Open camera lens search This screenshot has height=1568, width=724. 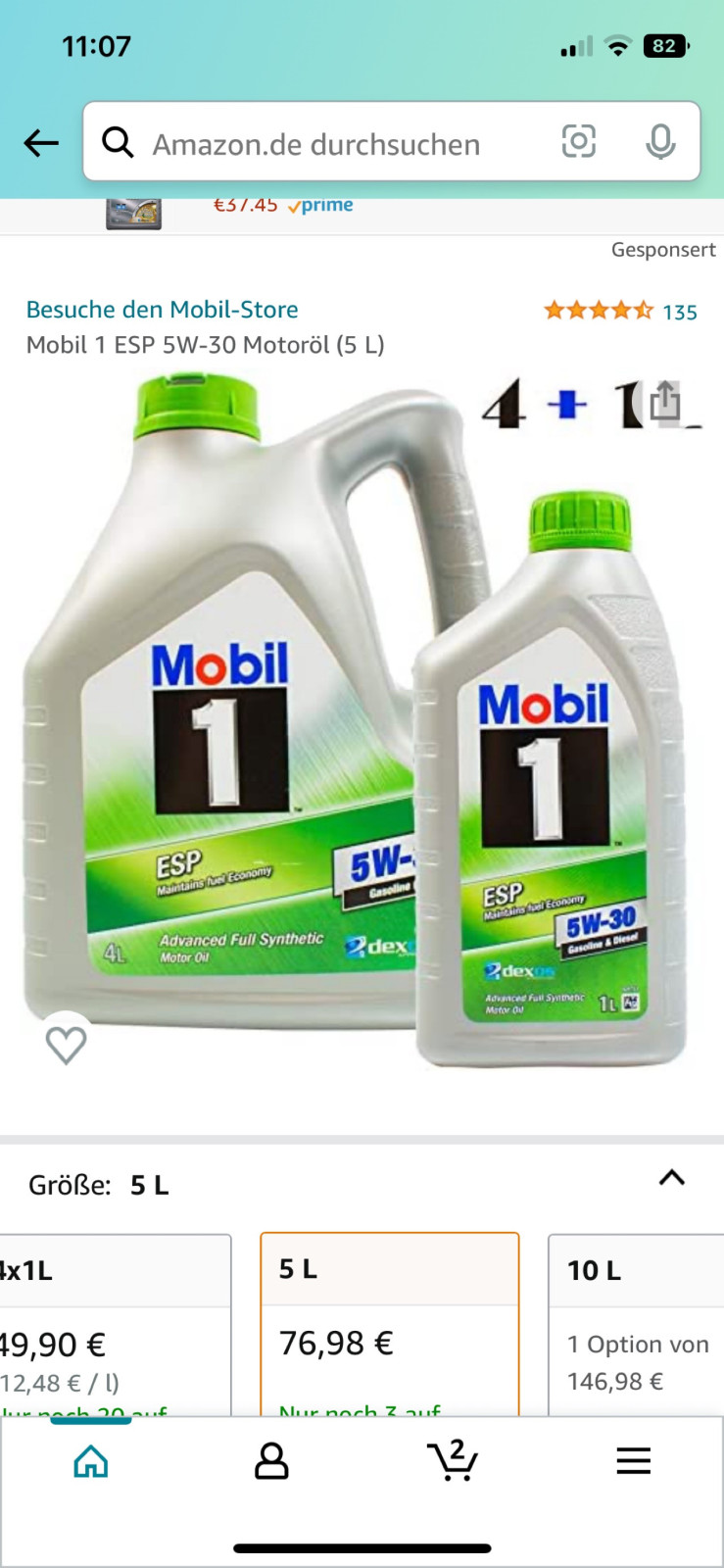[578, 142]
